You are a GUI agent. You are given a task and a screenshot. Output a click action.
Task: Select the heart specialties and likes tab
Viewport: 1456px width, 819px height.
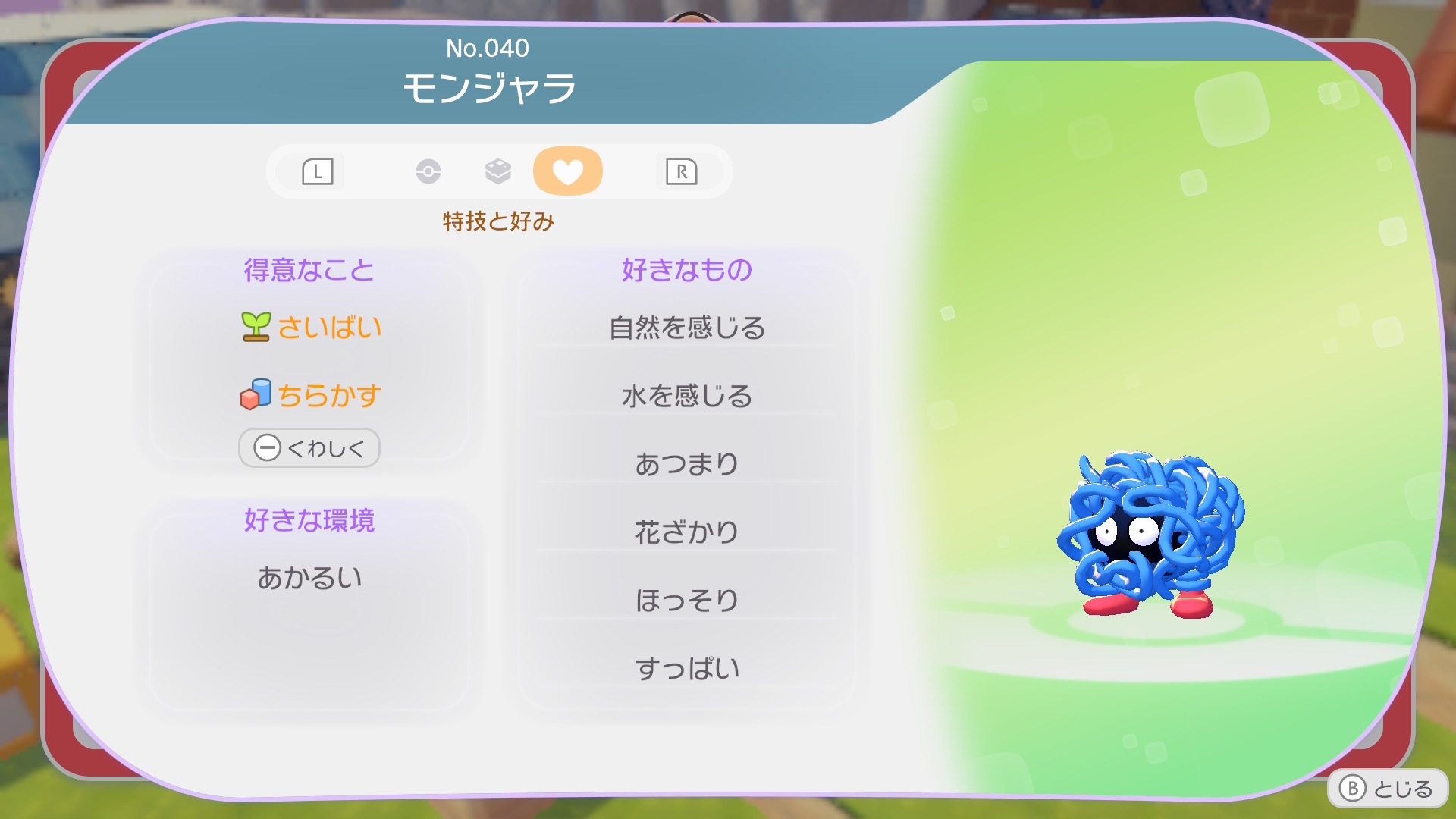pos(567,171)
